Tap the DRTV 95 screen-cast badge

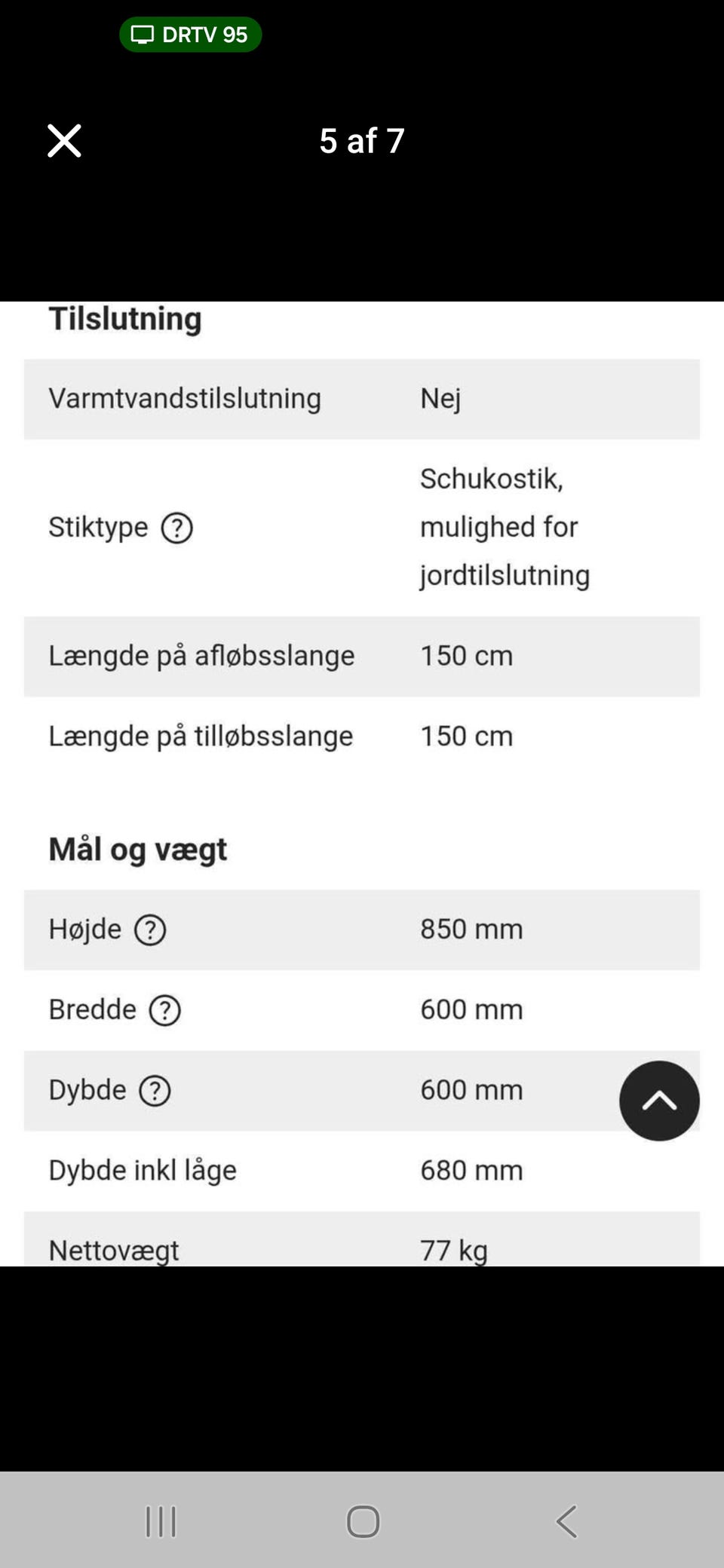191,35
